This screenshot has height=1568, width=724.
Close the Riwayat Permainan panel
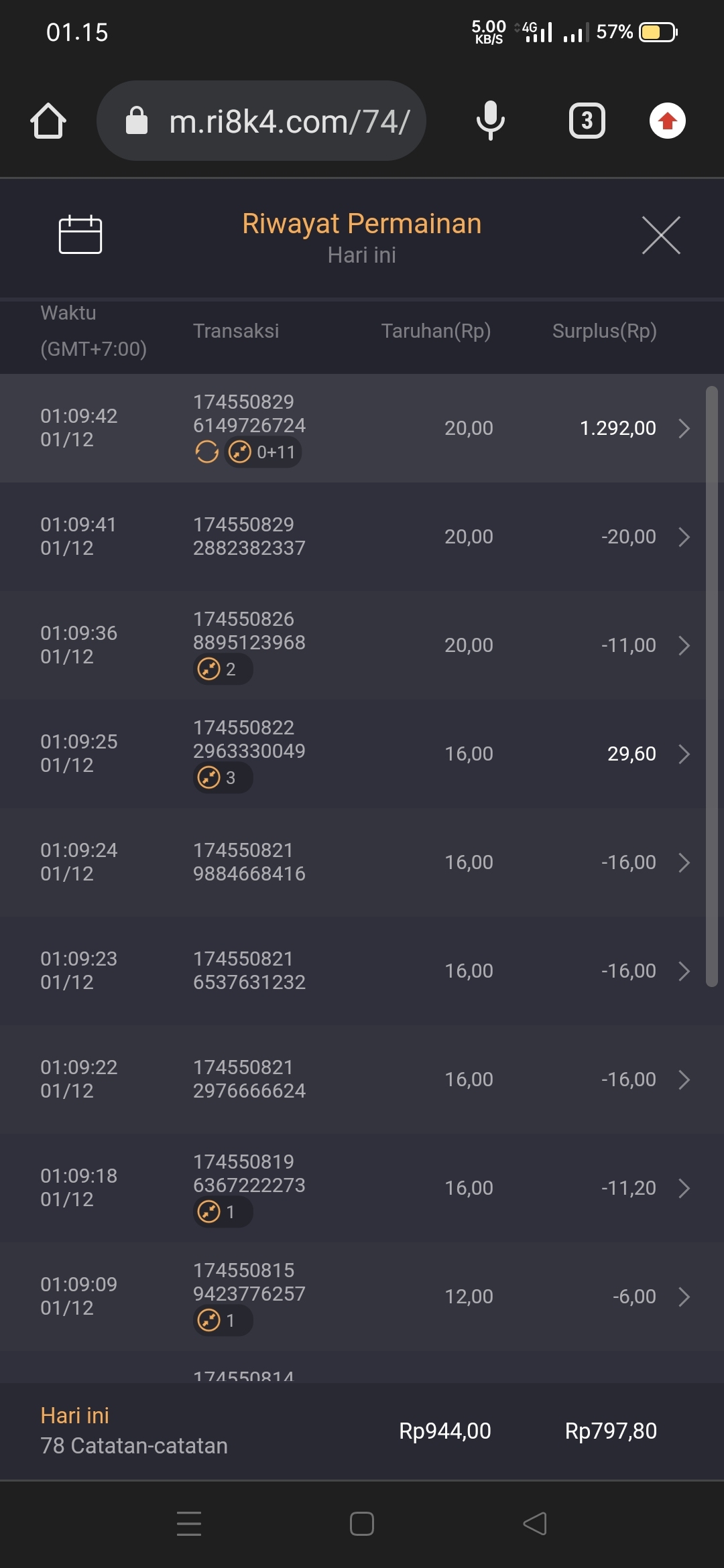click(661, 235)
